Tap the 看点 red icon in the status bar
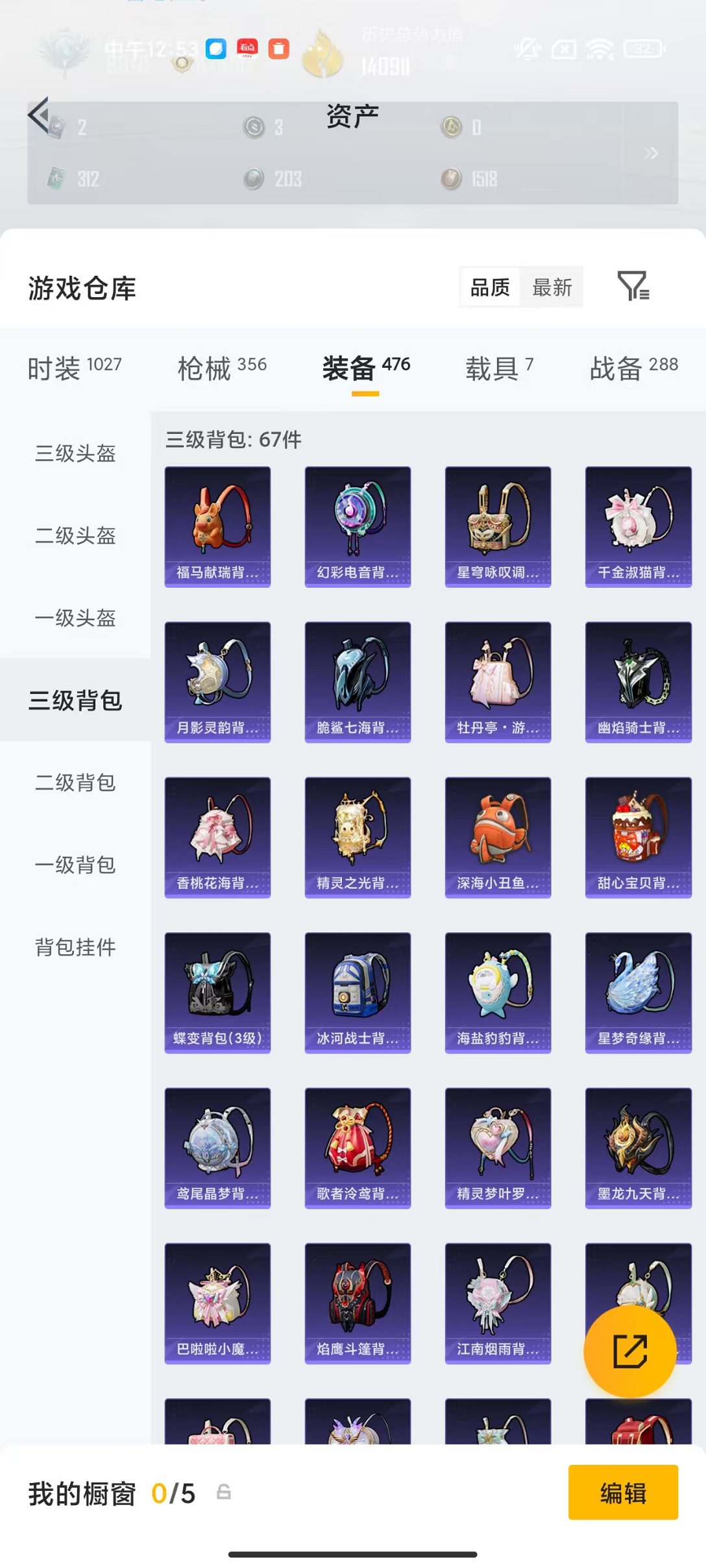This screenshot has height=1568, width=706. [x=249, y=49]
